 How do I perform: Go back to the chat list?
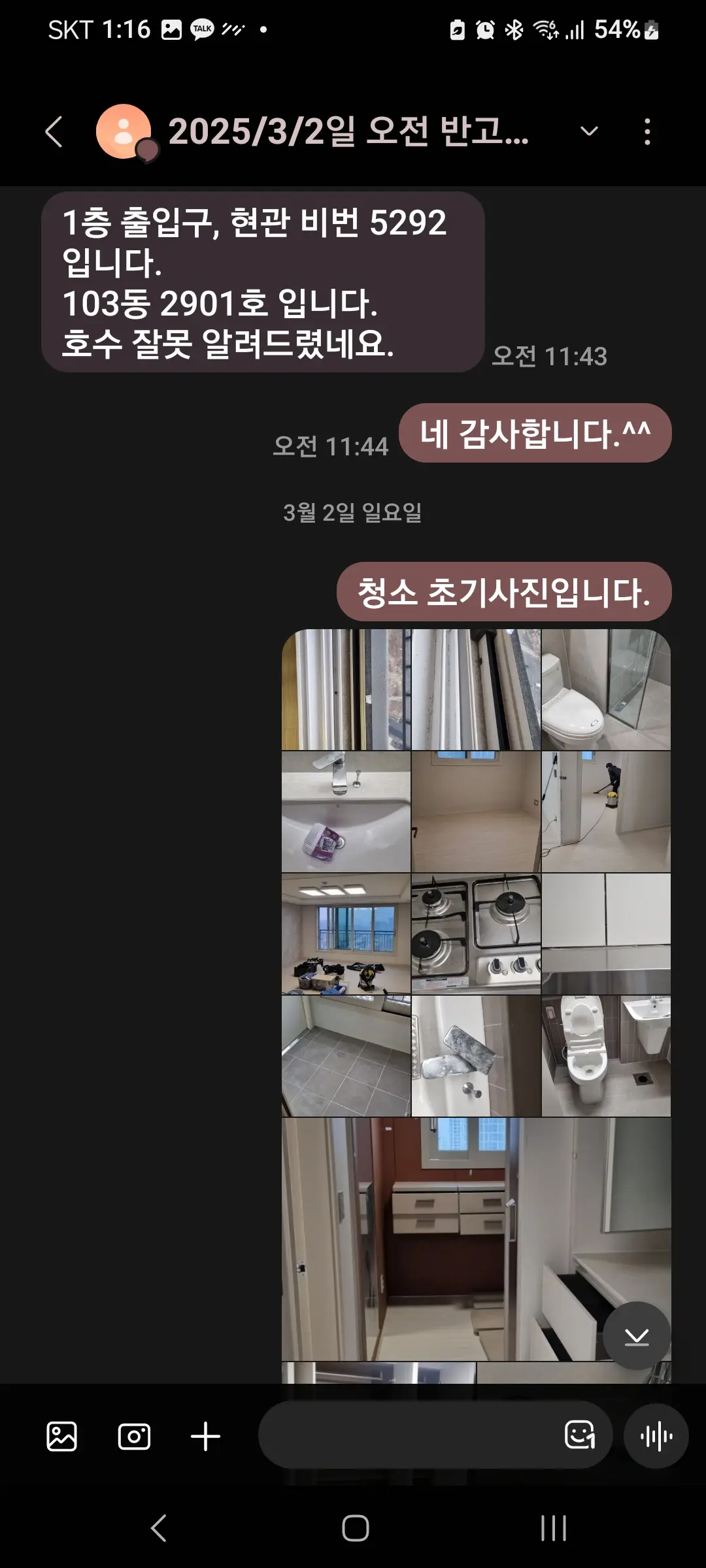55,131
